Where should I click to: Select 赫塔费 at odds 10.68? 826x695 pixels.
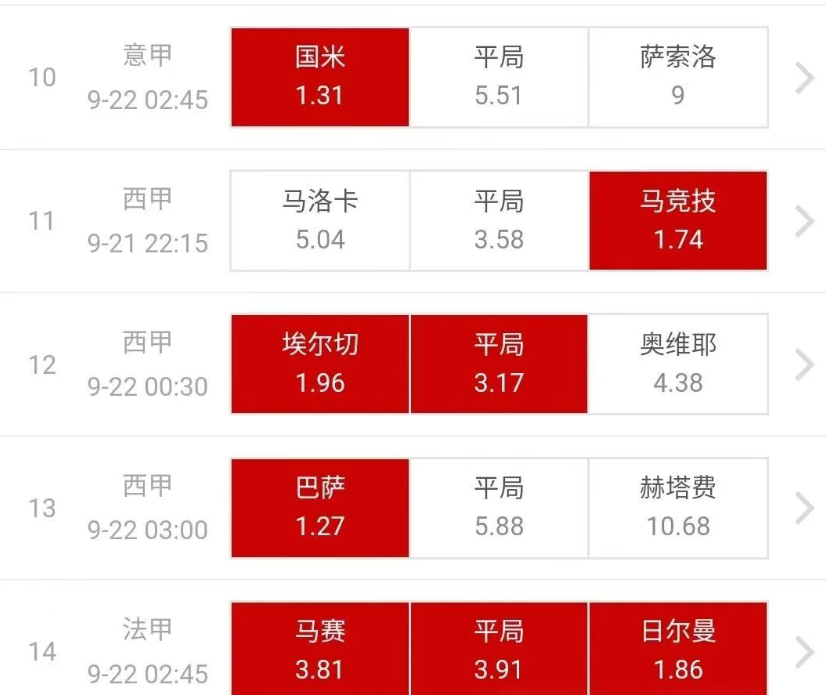pyautogui.click(x=678, y=508)
